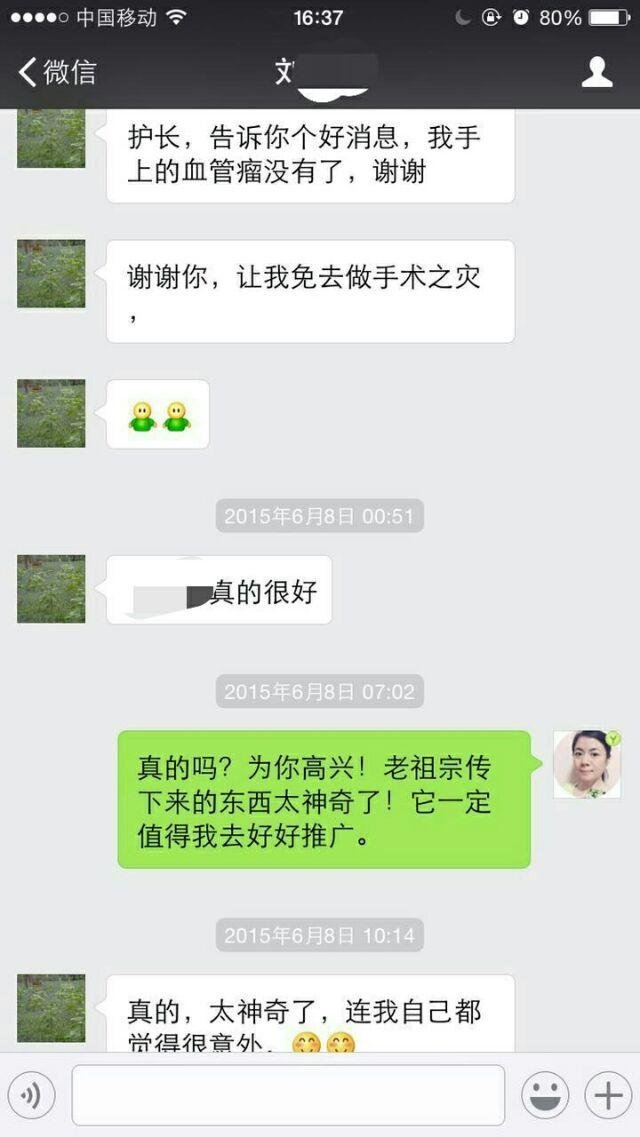
Task: Open my own avatar beside the green message
Action: click(587, 765)
